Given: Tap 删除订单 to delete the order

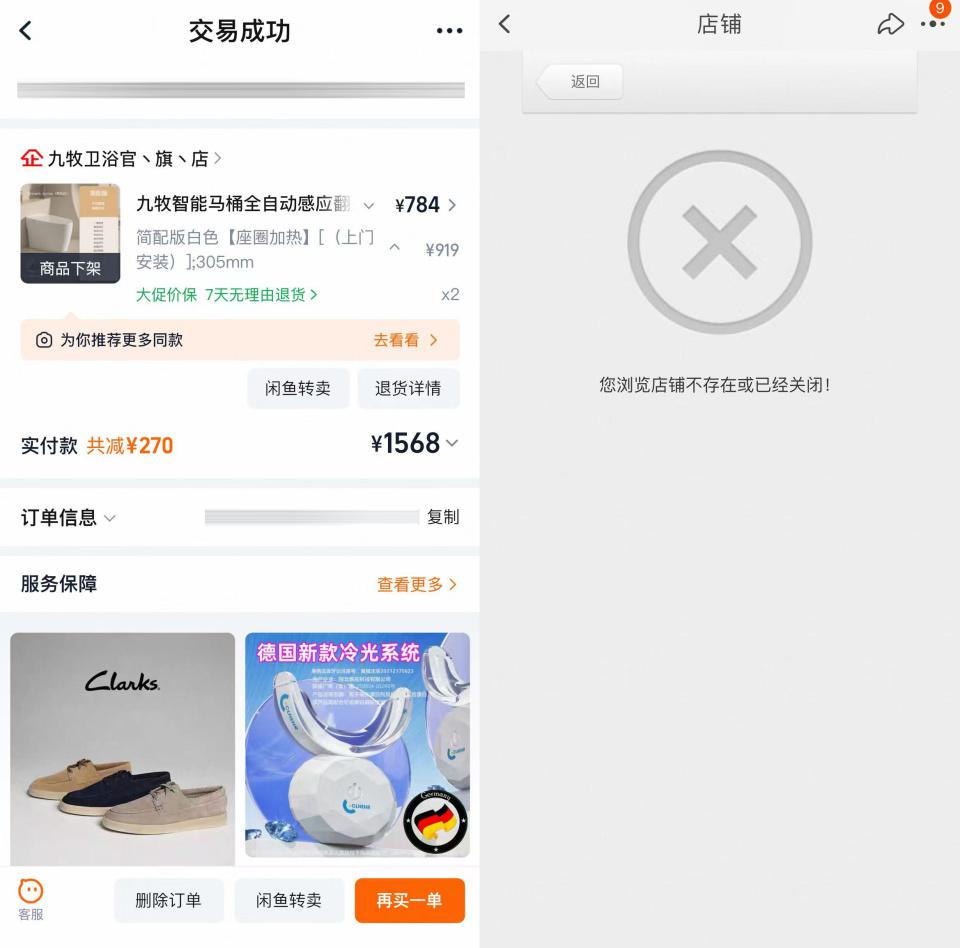Looking at the screenshot, I should tap(168, 900).
